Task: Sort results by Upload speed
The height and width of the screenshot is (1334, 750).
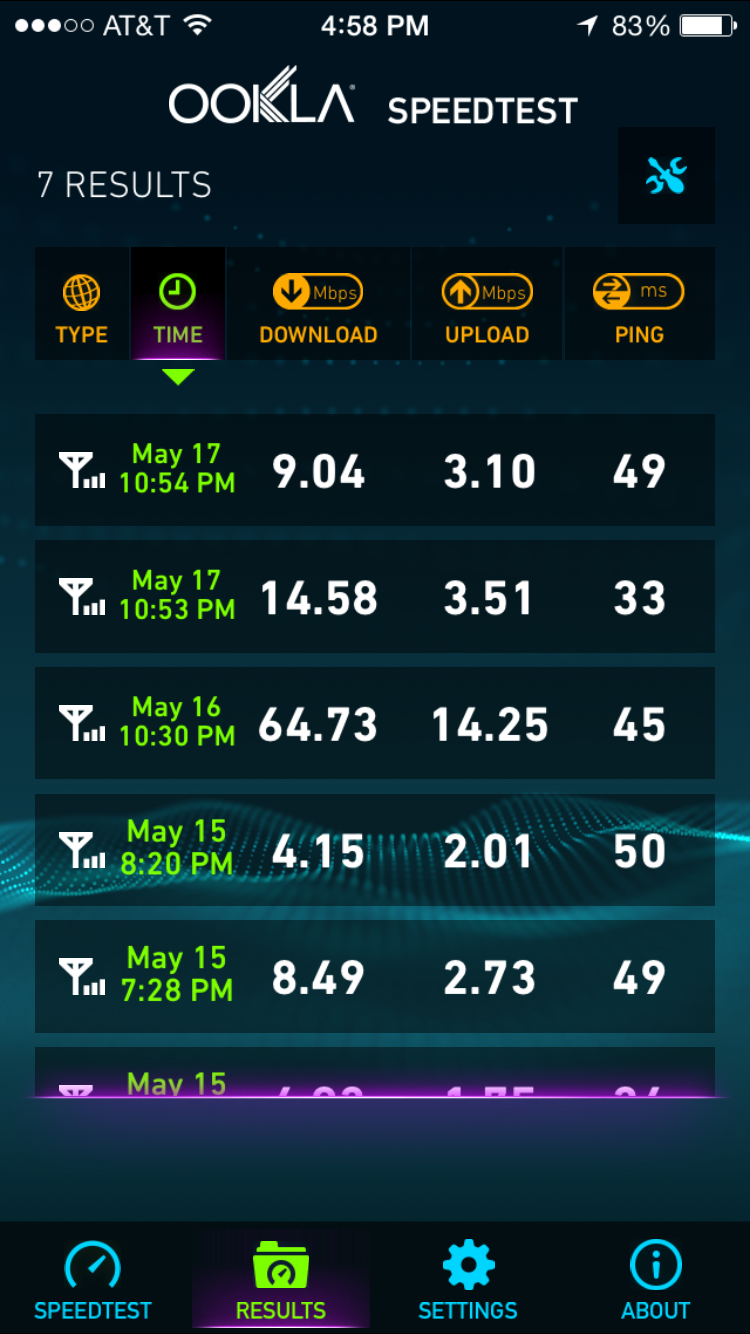Action: (487, 304)
